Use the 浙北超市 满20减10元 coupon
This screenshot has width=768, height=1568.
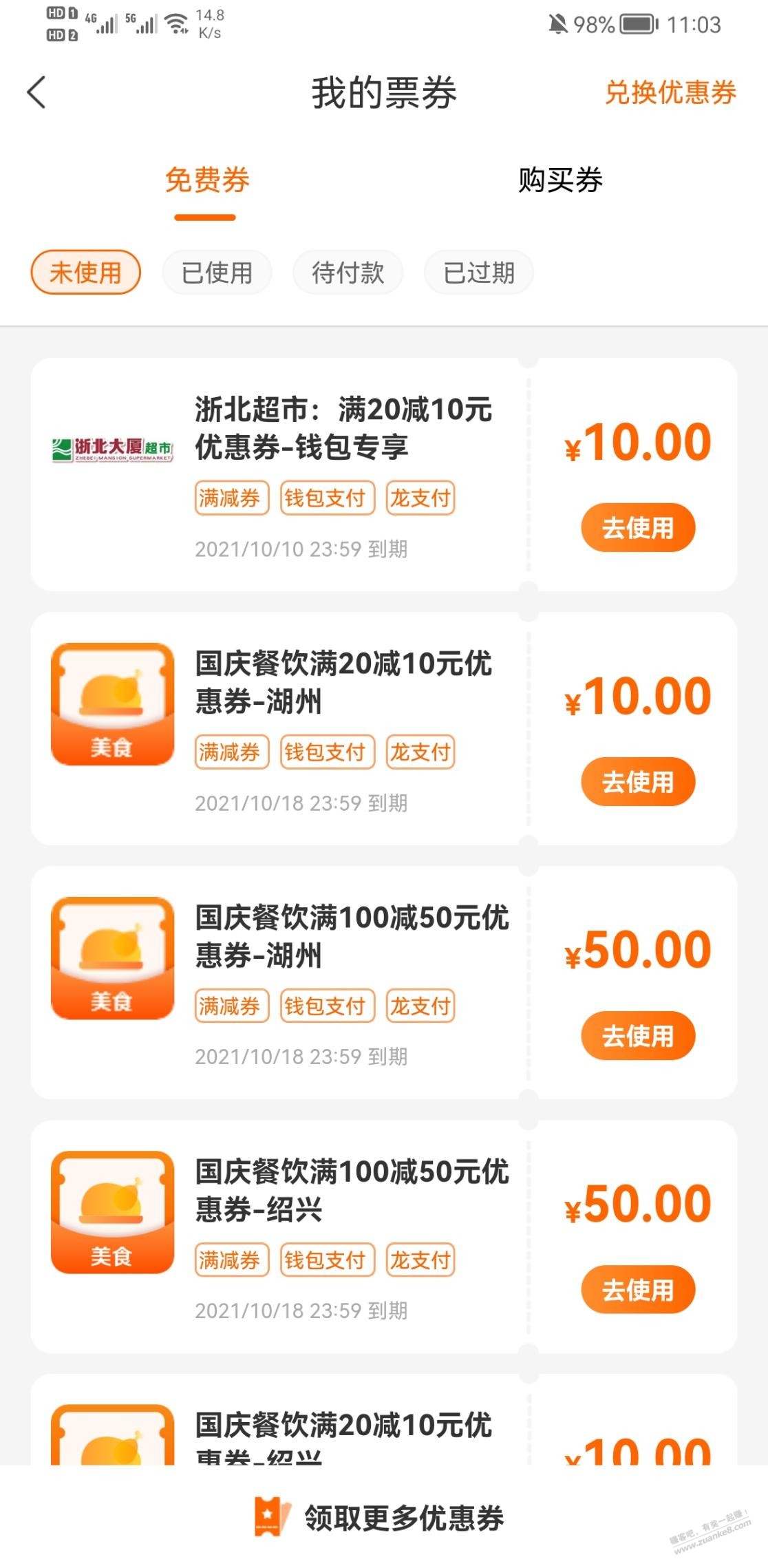(638, 528)
